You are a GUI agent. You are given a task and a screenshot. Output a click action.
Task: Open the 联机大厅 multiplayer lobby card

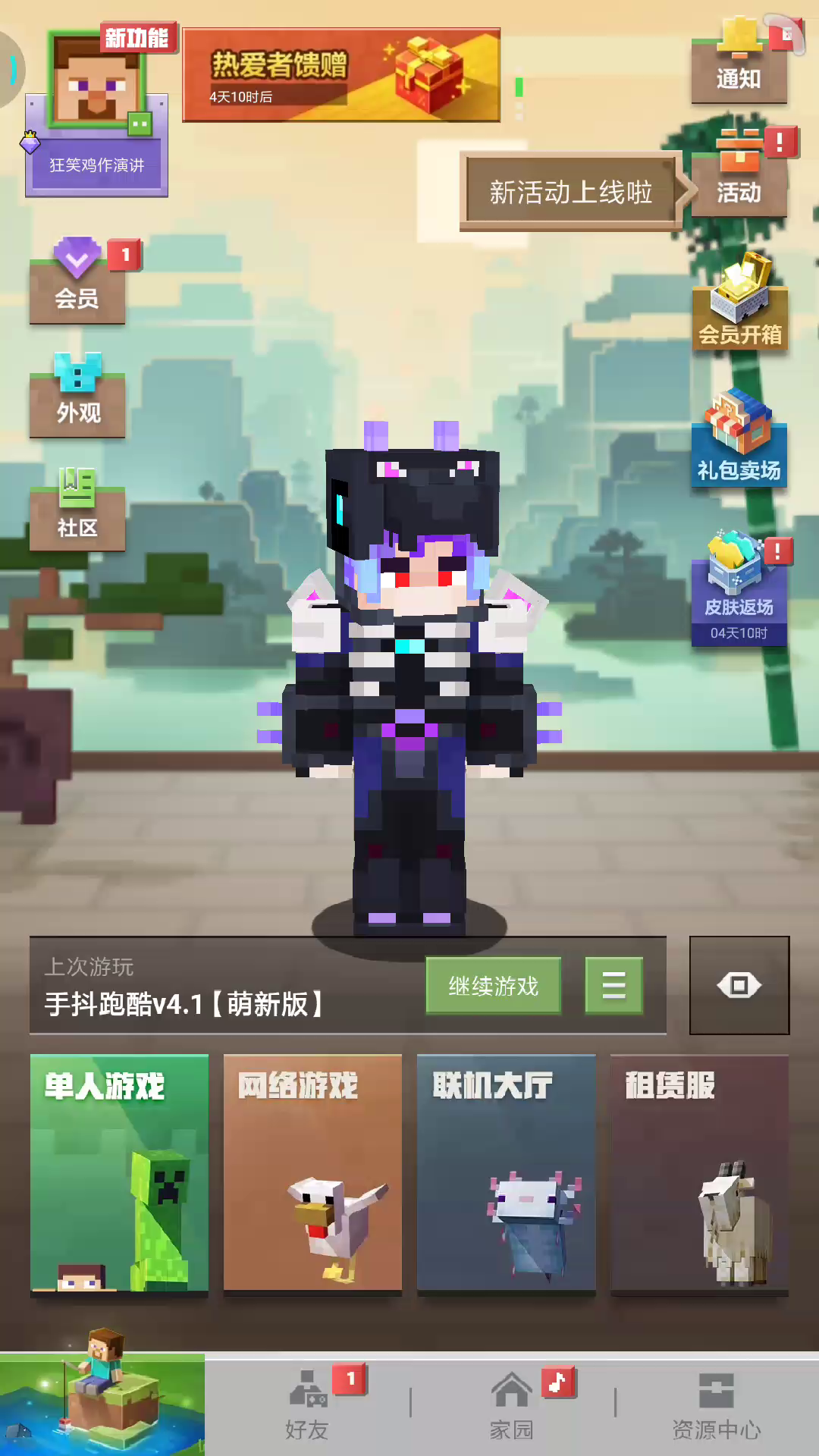point(507,1174)
